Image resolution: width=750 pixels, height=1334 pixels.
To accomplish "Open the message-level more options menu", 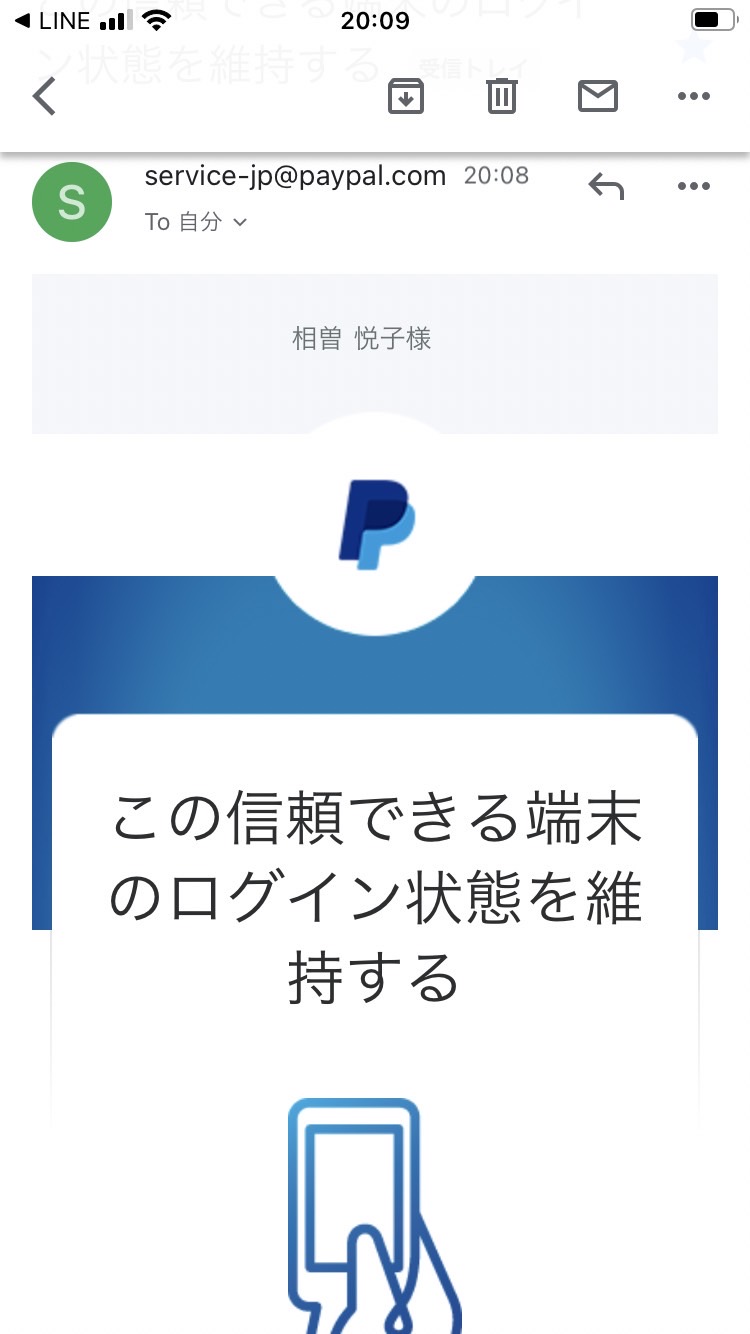I will (x=693, y=186).
